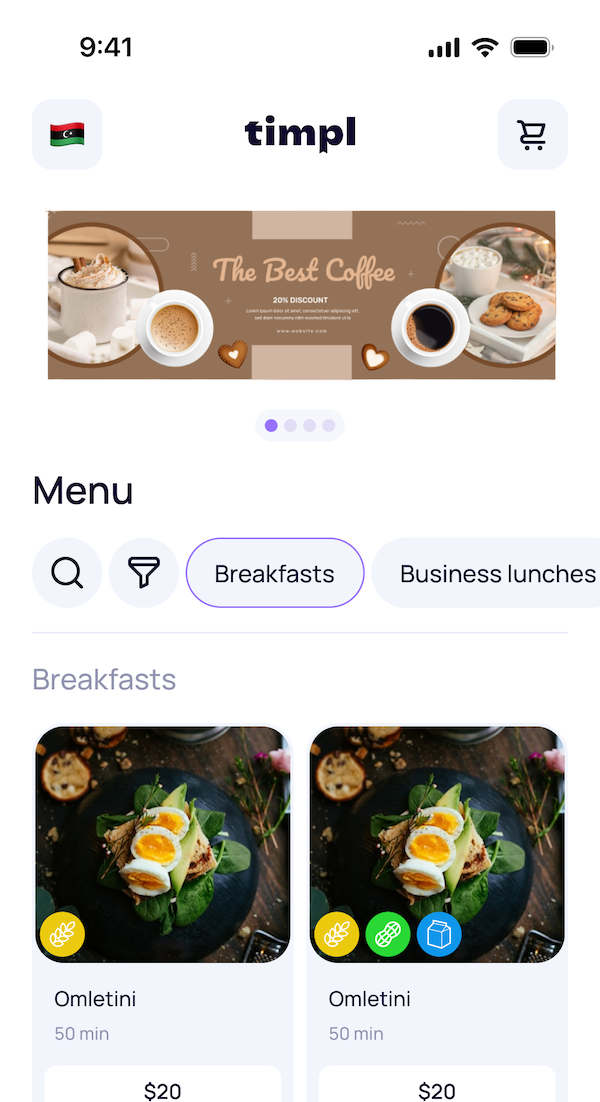Tap the banner carousel page indicator
600x1102 pixels.
click(300, 426)
